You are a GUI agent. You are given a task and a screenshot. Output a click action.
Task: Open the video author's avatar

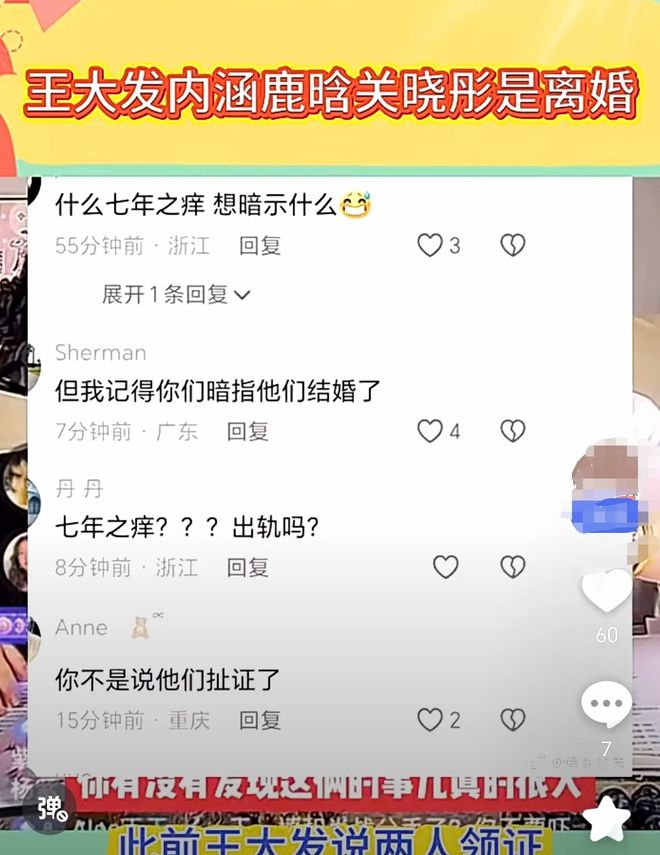pos(606,487)
